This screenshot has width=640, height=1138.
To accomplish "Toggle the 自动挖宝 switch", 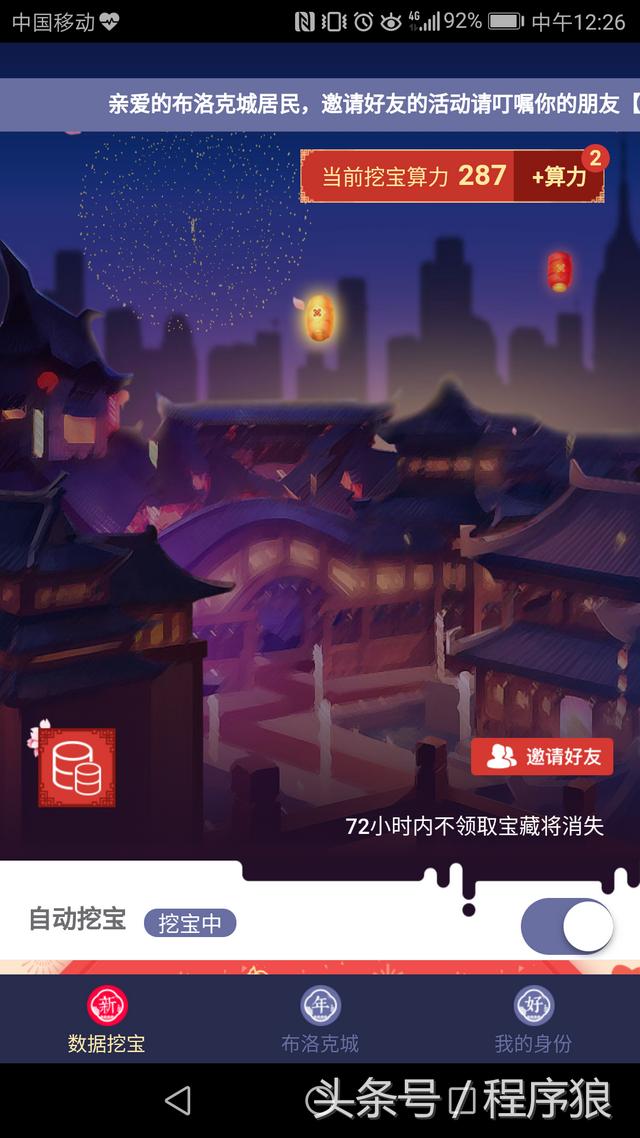I will click(567, 925).
